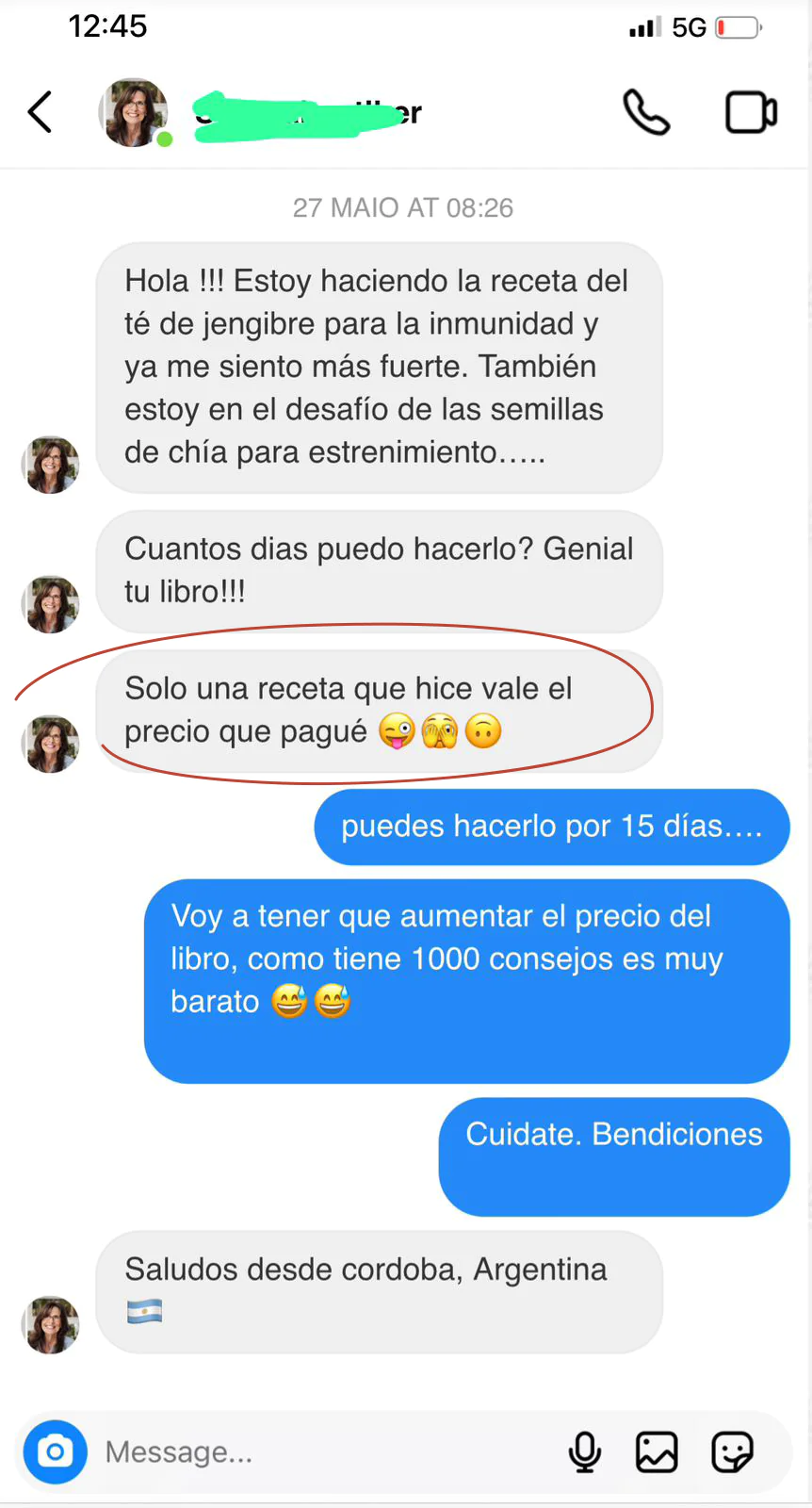Go back to the chat list

[39, 111]
